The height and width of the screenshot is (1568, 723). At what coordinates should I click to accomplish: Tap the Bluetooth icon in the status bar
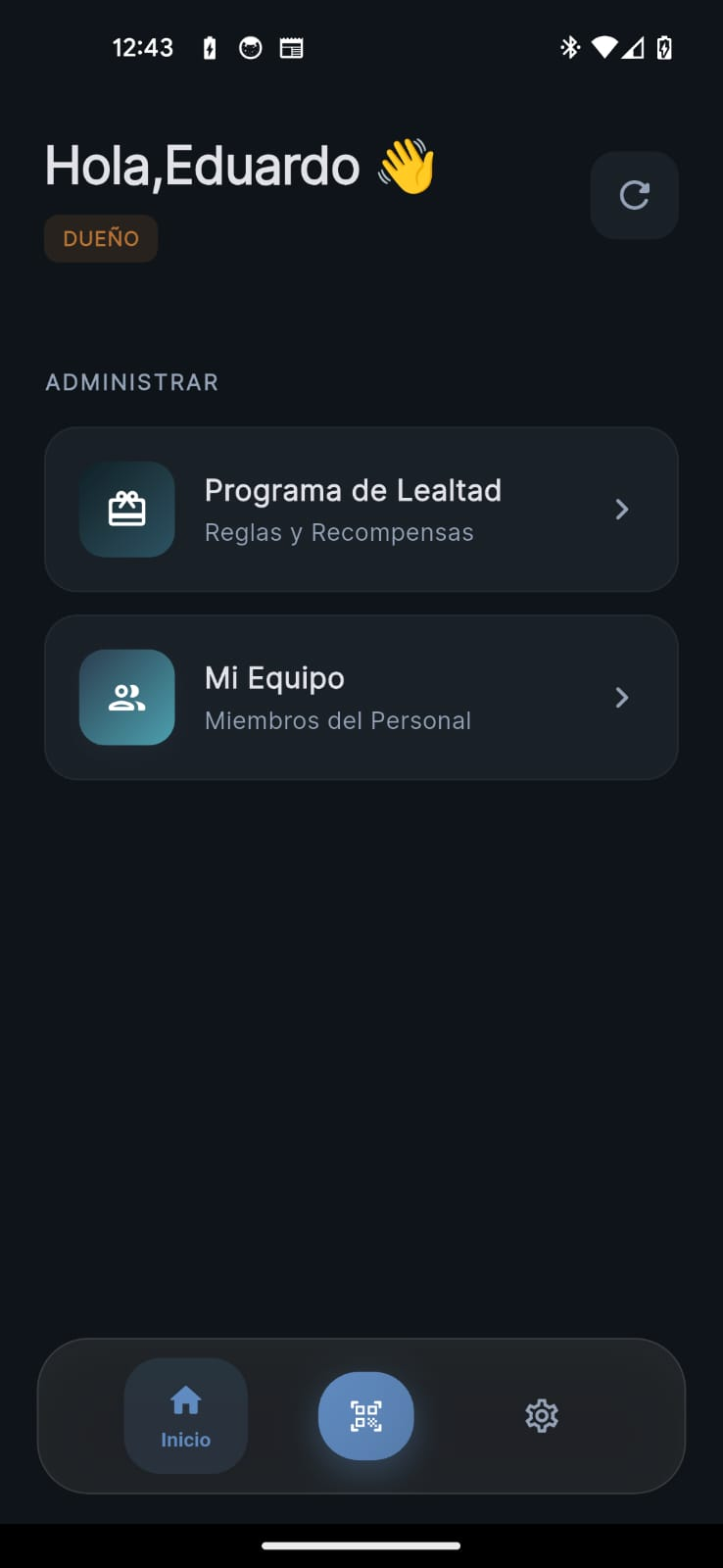[x=568, y=46]
